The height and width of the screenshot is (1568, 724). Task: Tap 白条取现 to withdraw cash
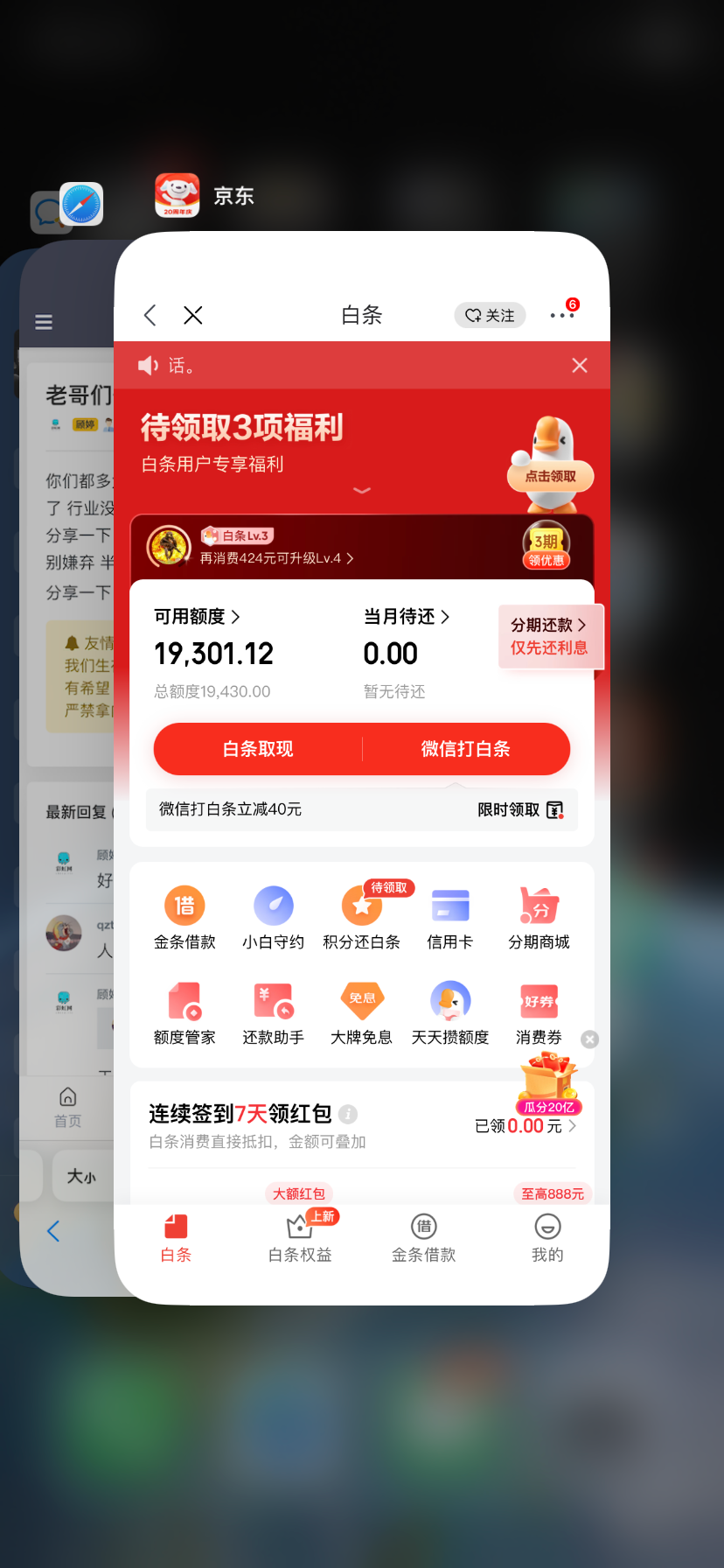258,749
